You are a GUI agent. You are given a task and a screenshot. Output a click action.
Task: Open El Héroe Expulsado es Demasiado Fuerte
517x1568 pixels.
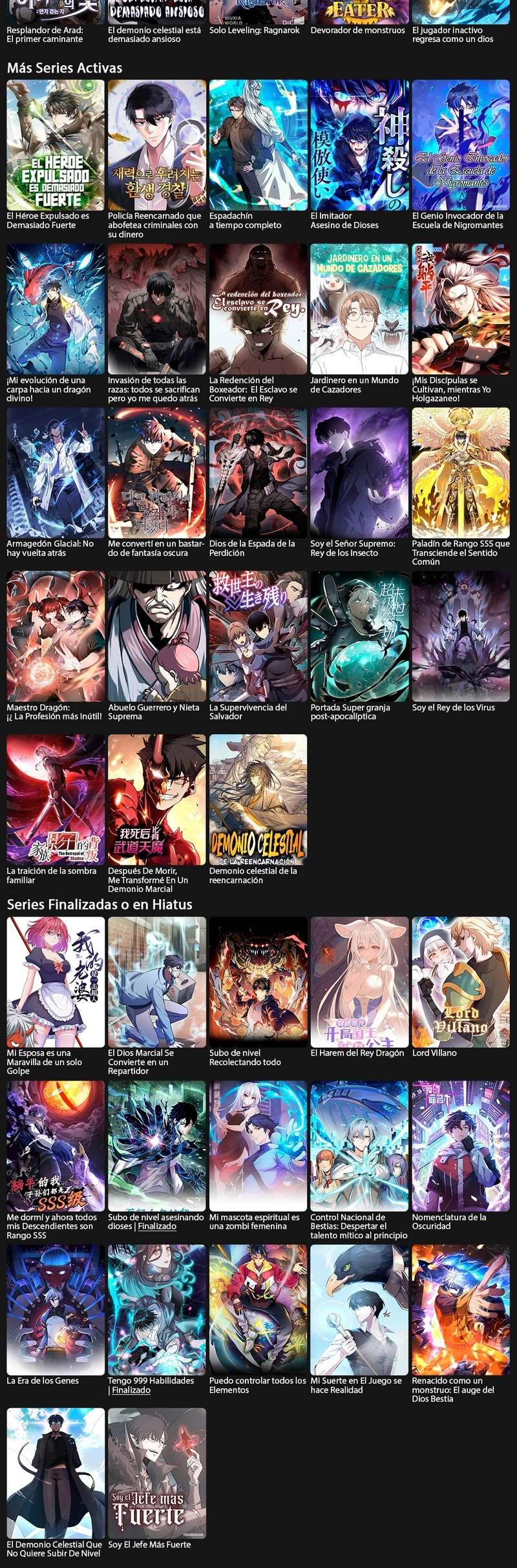pos(56,145)
